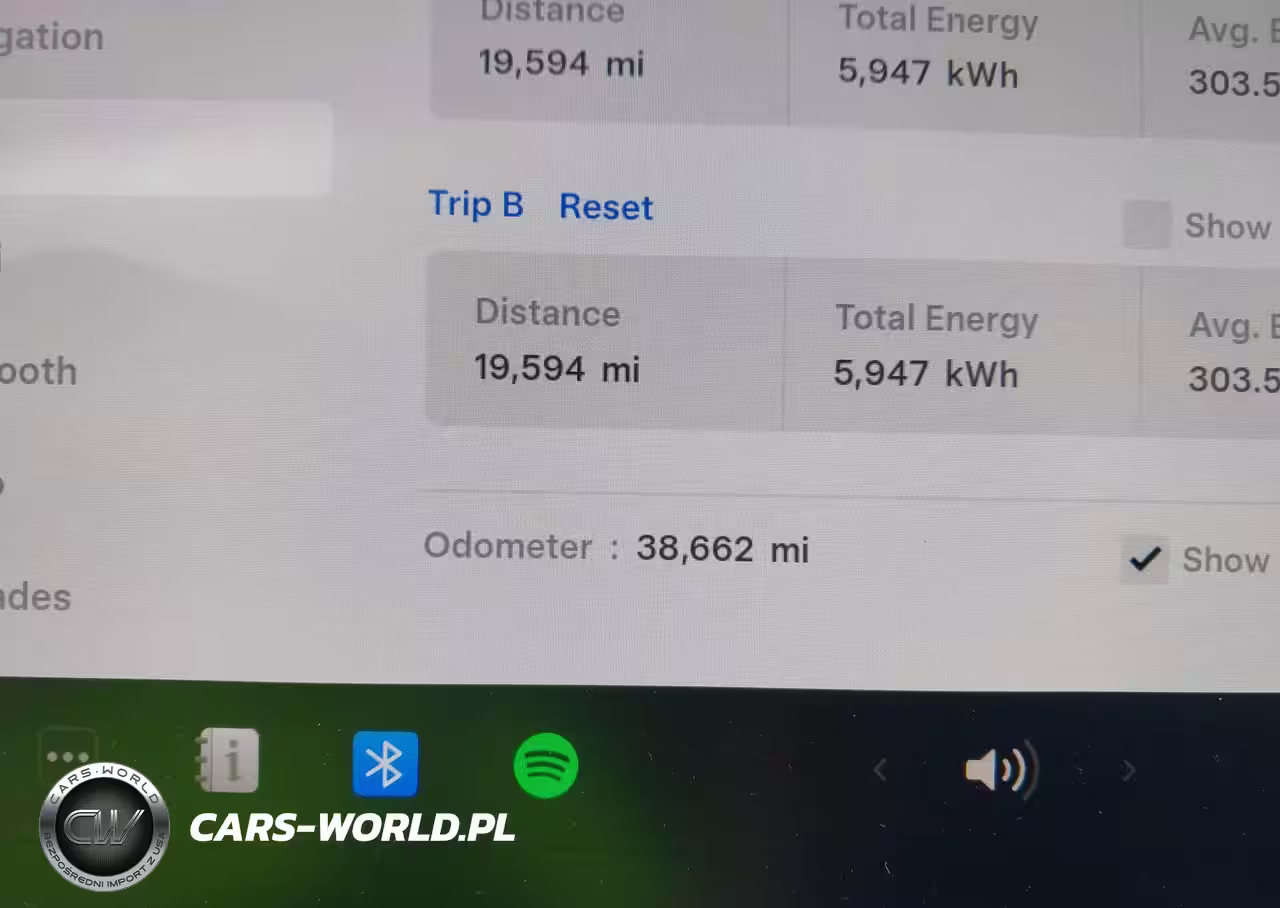Open the Bluetooth app in the dock
The width and height of the screenshot is (1280, 908).
(385, 764)
